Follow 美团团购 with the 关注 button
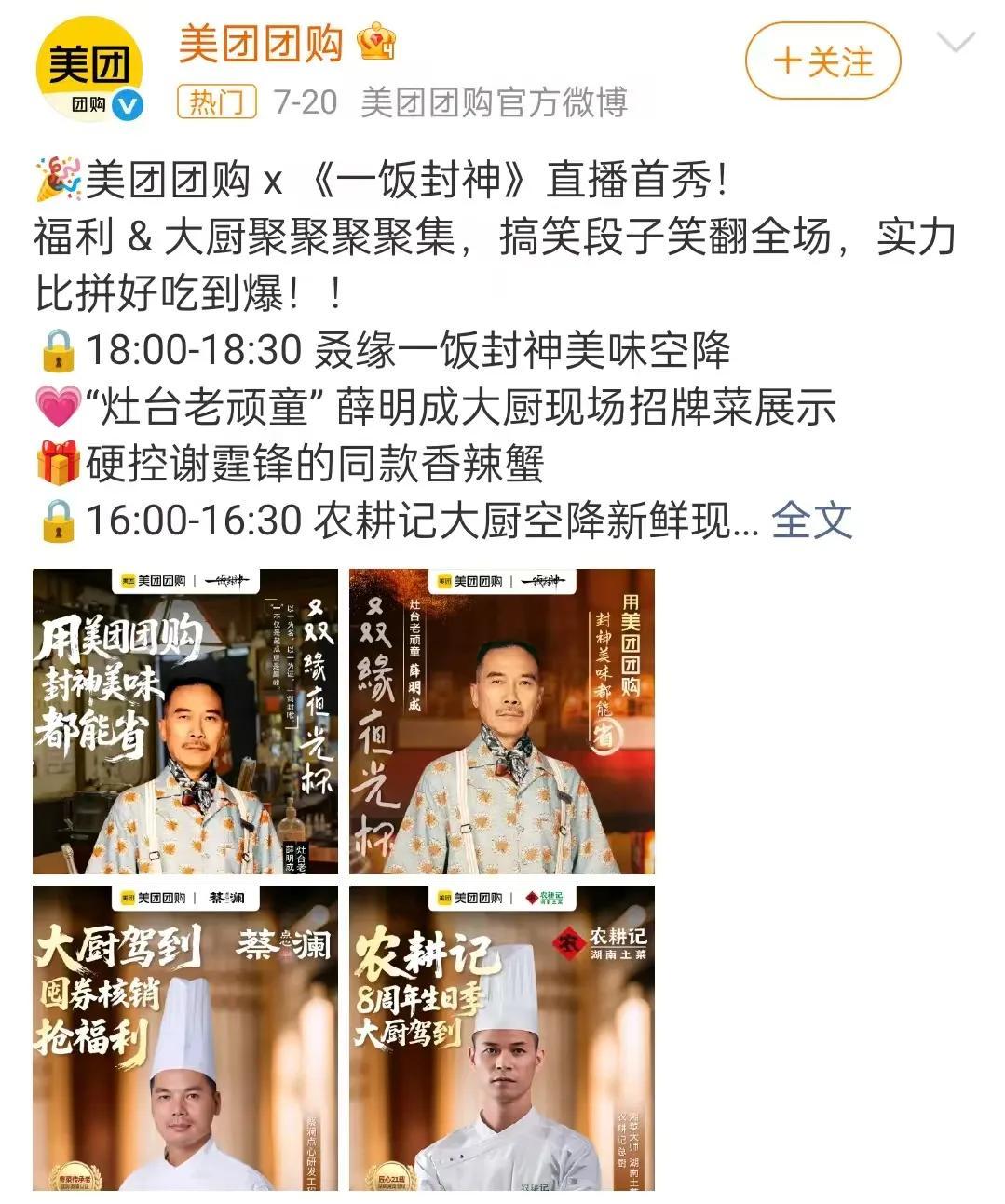This screenshot has width=1005, height=1204. [822, 61]
